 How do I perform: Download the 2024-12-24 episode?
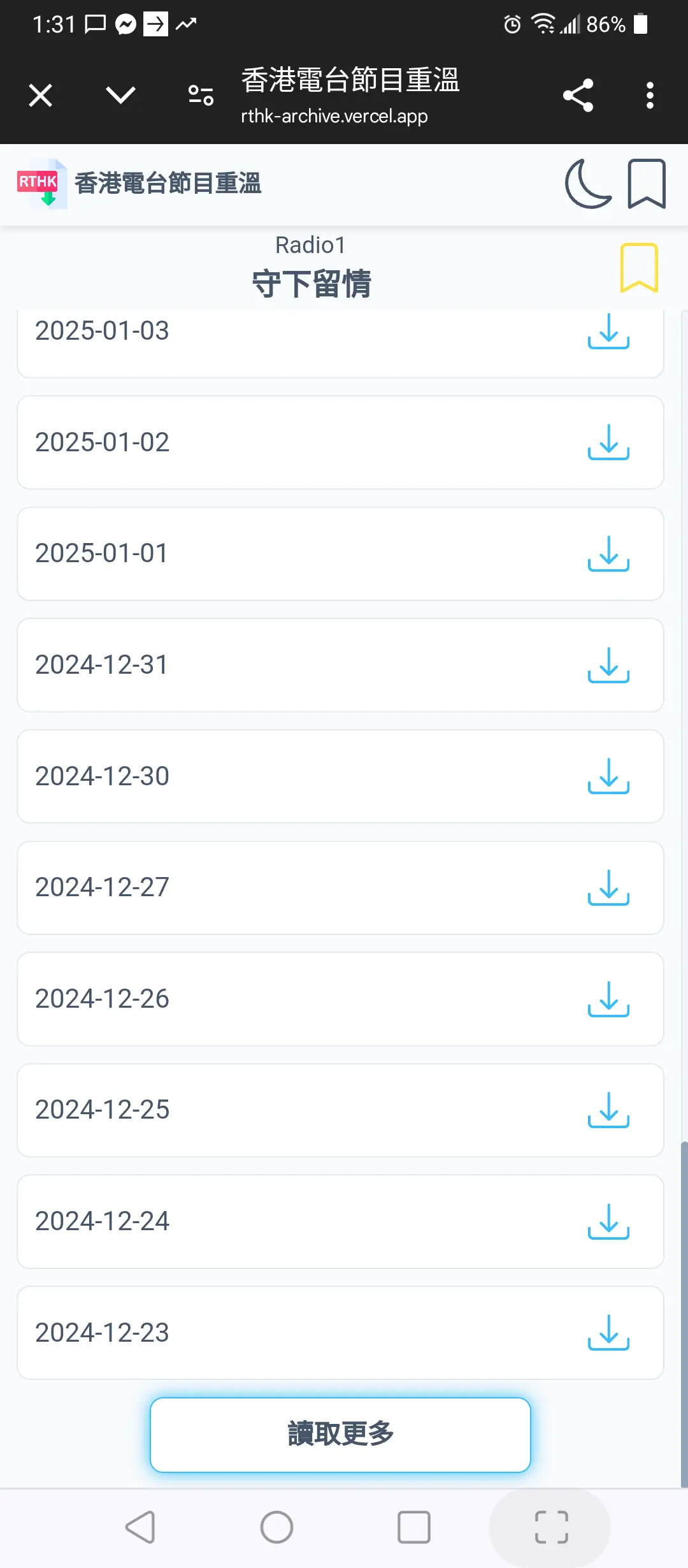click(x=608, y=1221)
